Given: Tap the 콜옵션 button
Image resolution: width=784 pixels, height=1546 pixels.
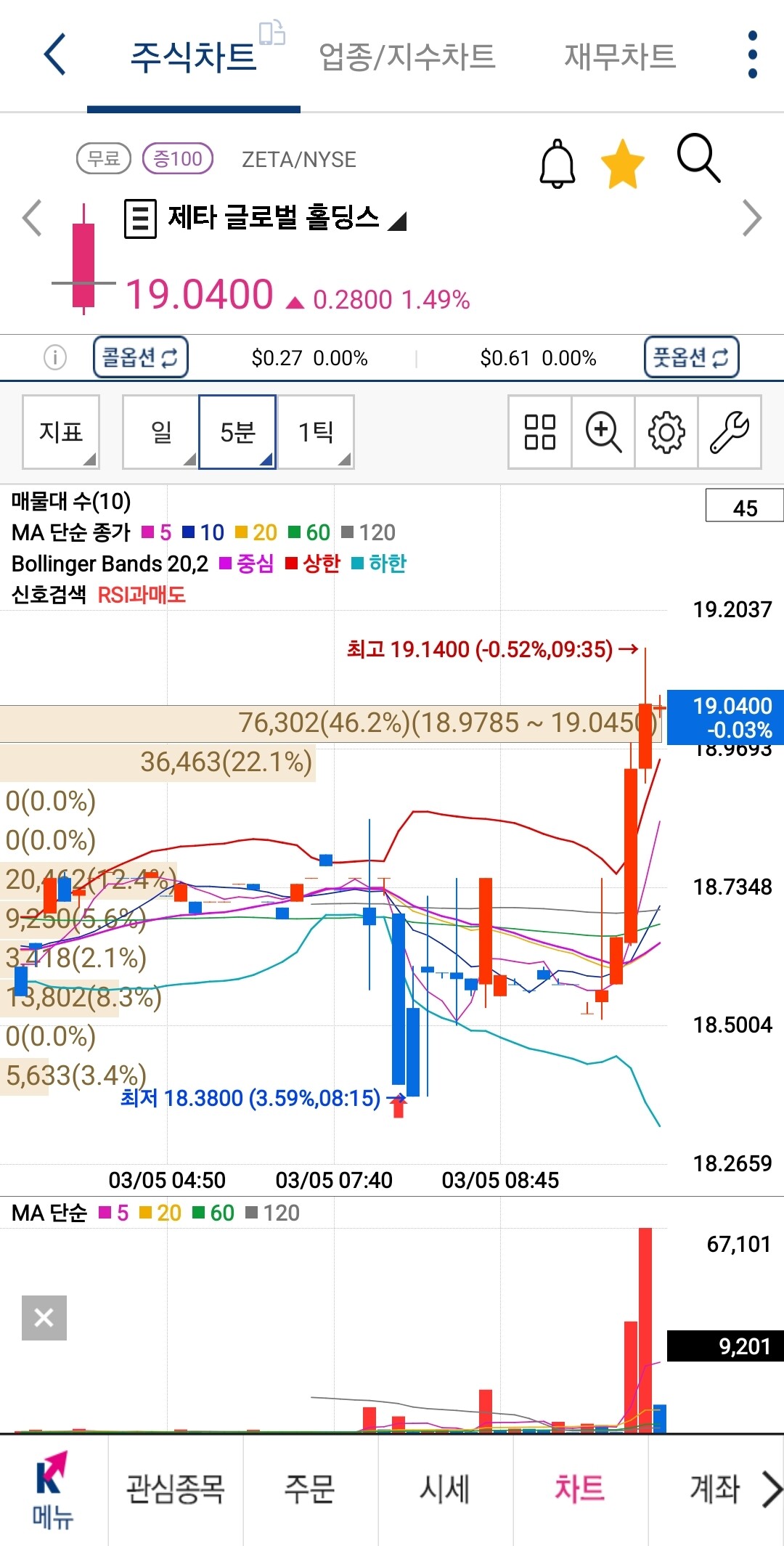Looking at the screenshot, I should [141, 357].
